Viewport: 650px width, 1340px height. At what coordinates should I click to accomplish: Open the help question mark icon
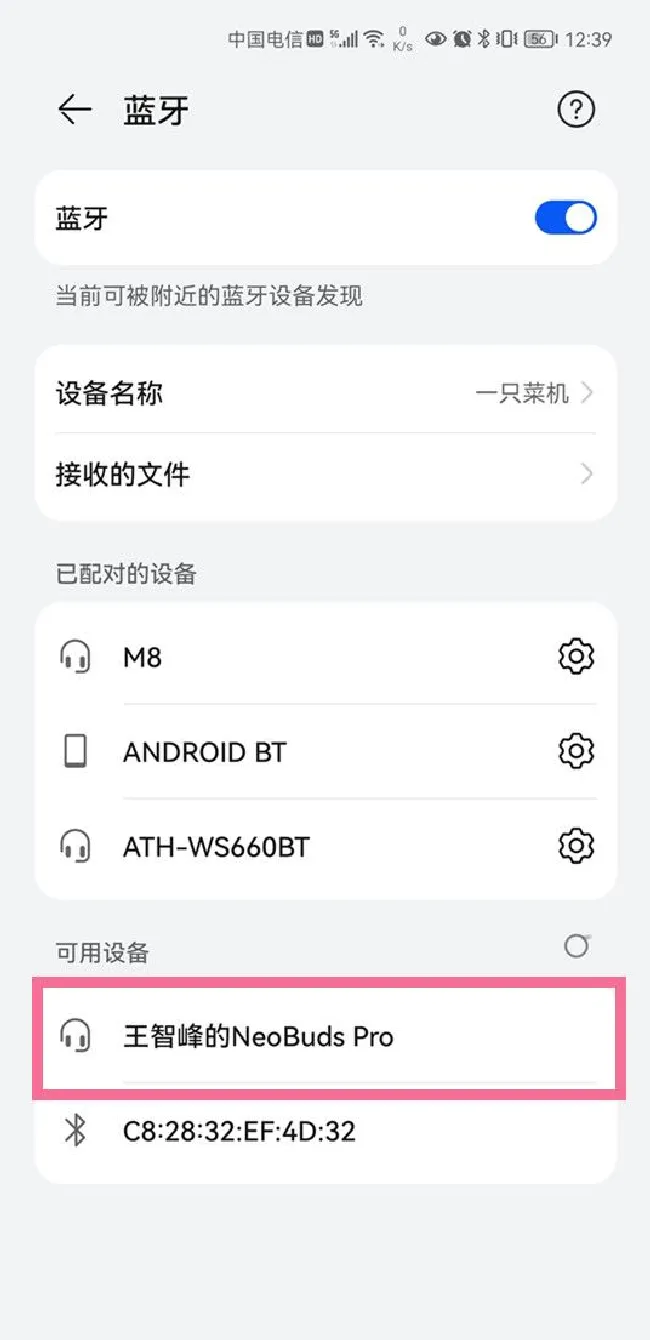coord(576,110)
